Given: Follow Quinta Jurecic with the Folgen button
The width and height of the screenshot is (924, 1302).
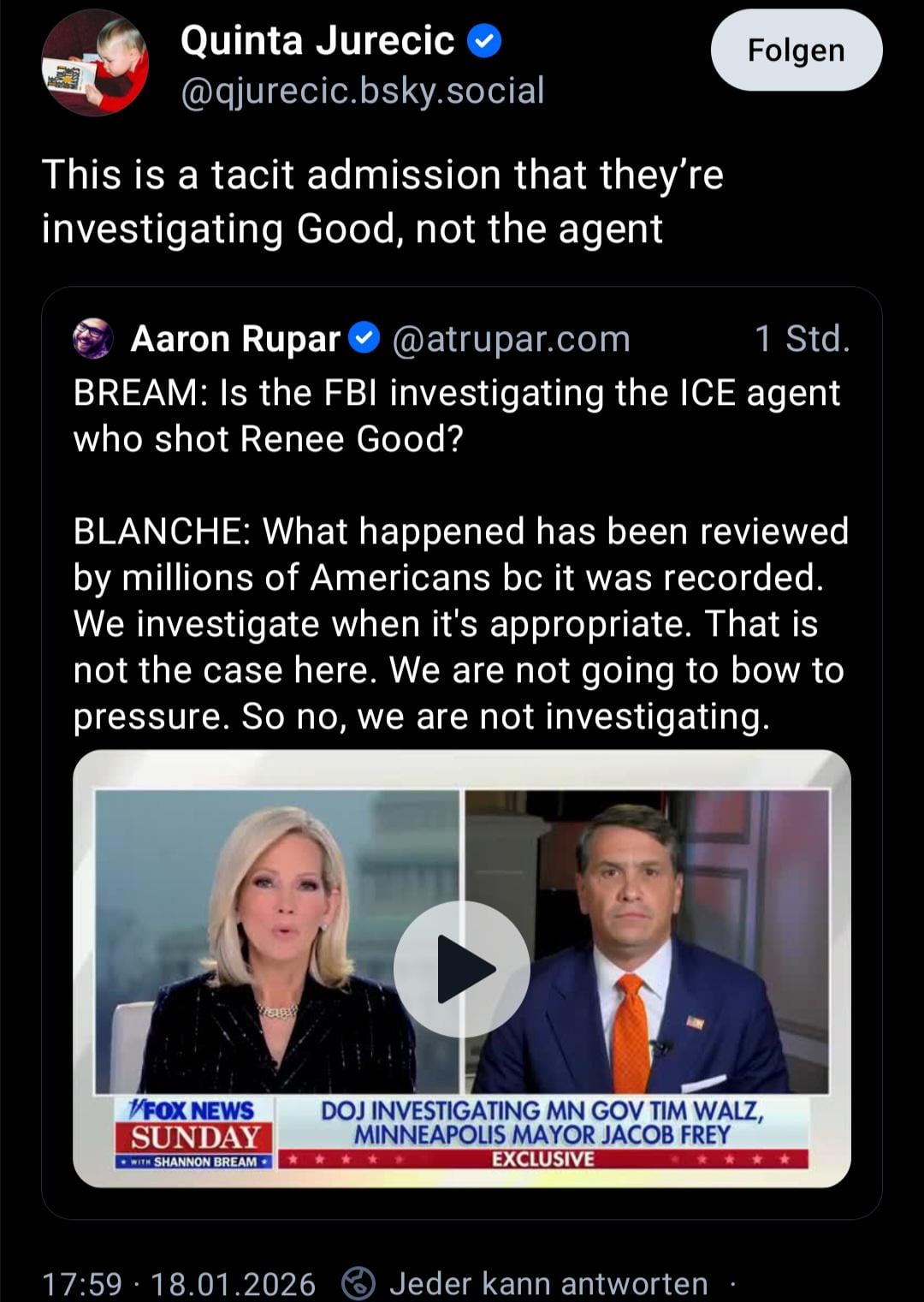Looking at the screenshot, I should [x=796, y=51].
